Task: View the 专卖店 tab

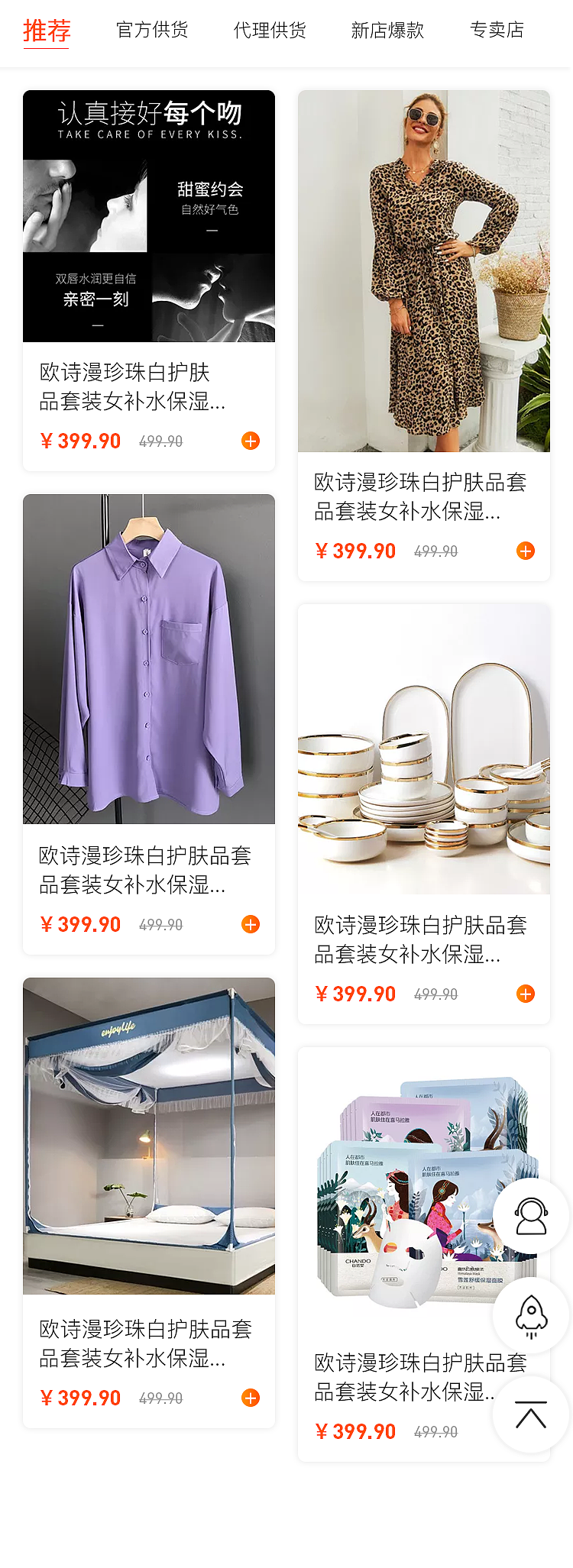Action: pyautogui.click(x=497, y=31)
